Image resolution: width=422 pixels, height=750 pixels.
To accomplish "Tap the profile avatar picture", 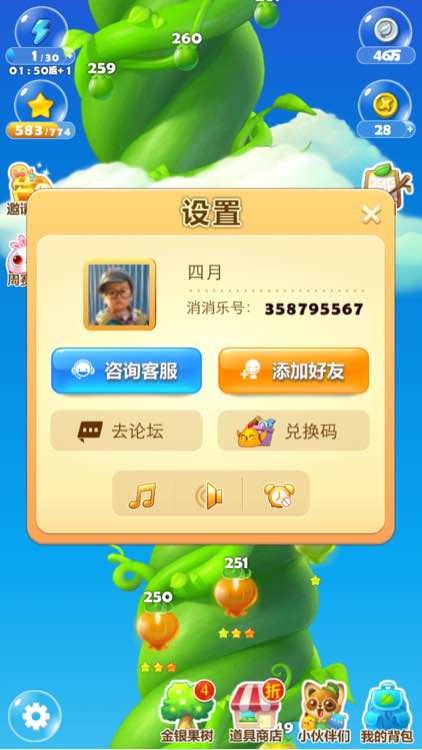I will click(120, 295).
